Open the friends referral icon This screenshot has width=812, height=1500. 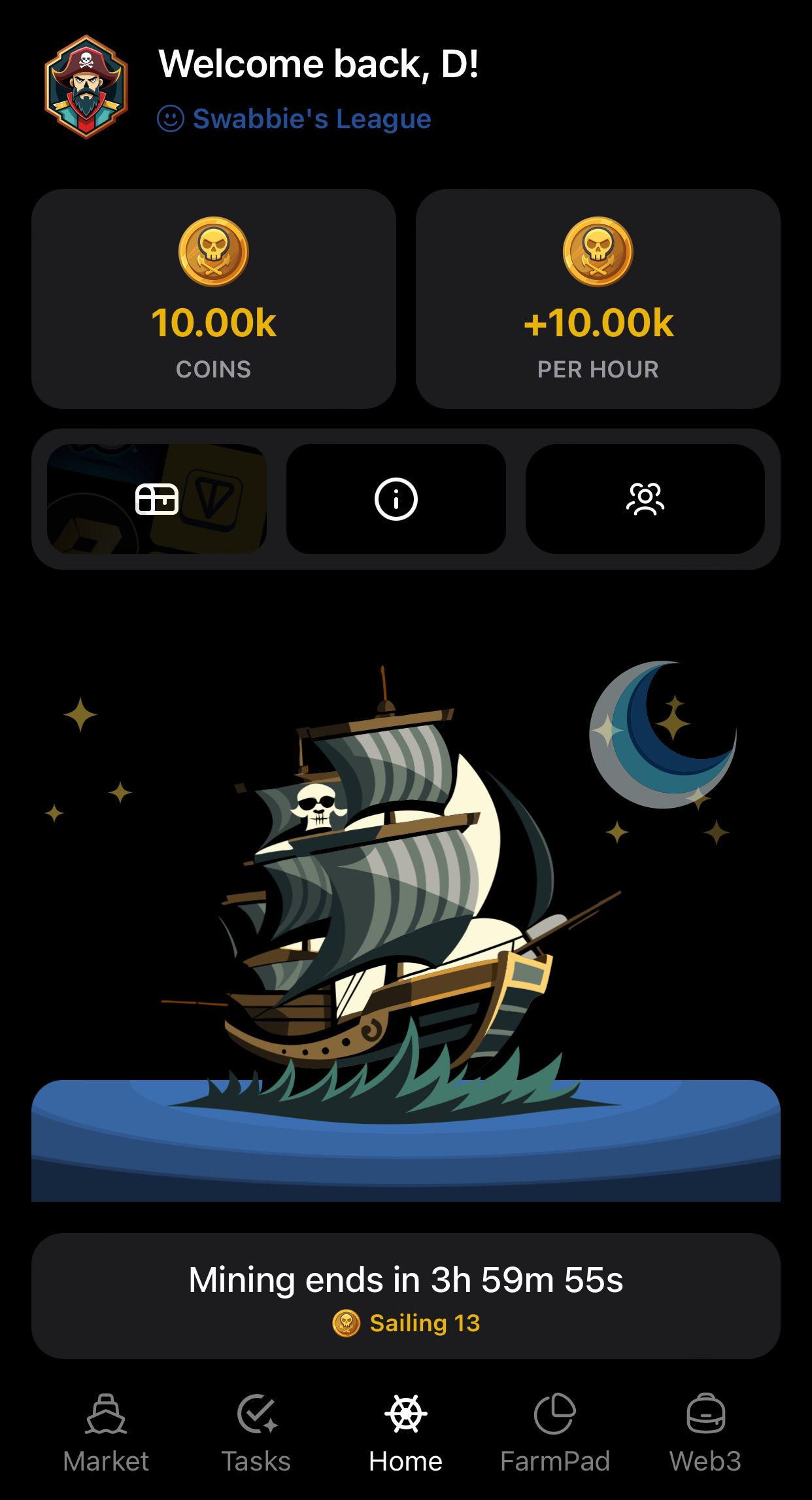pos(645,499)
